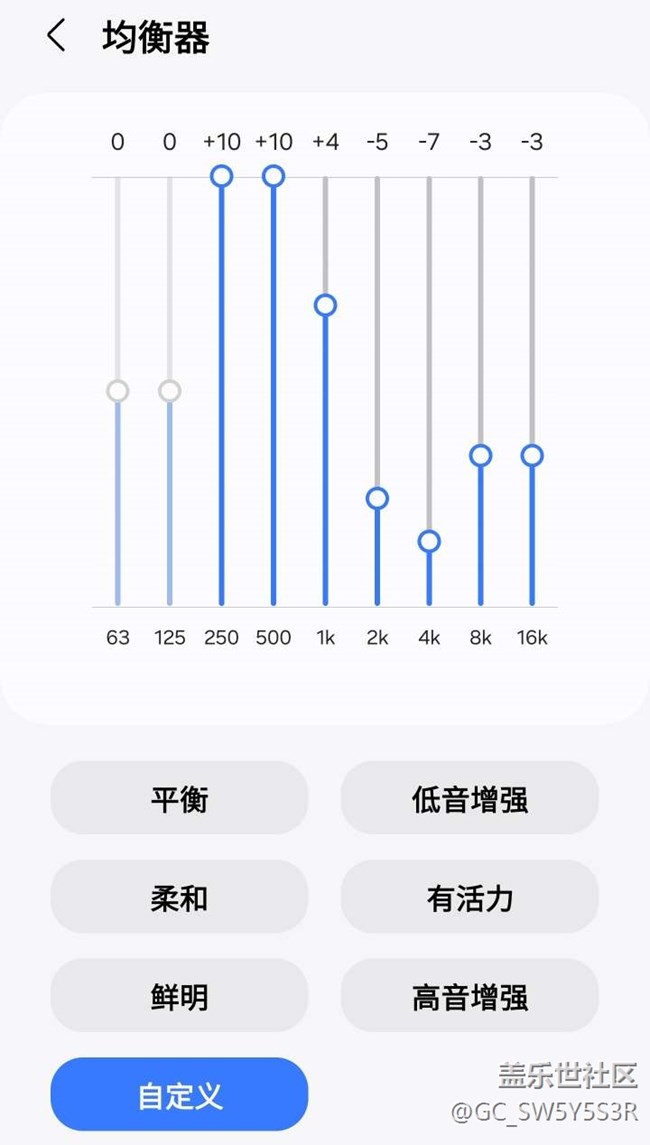Pick the 鲜明 preset
650x1145 pixels.
pyautogui.click(x=179, y=996)
